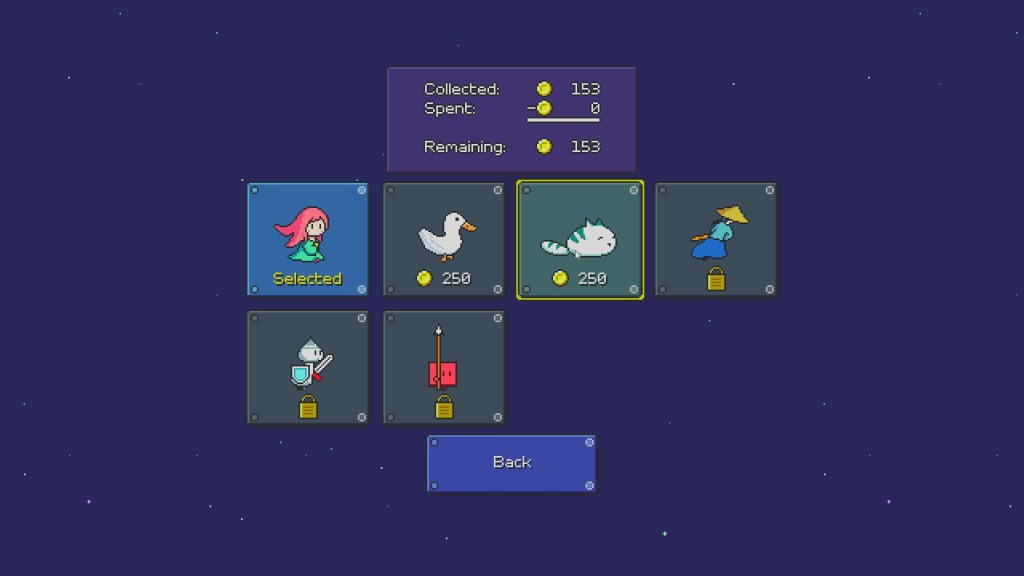The height and width of the screenshot is (576, 1024).
Task: Tap the locked straw-hat character tile
Action: pyautogui.click(x=716, y=240)
